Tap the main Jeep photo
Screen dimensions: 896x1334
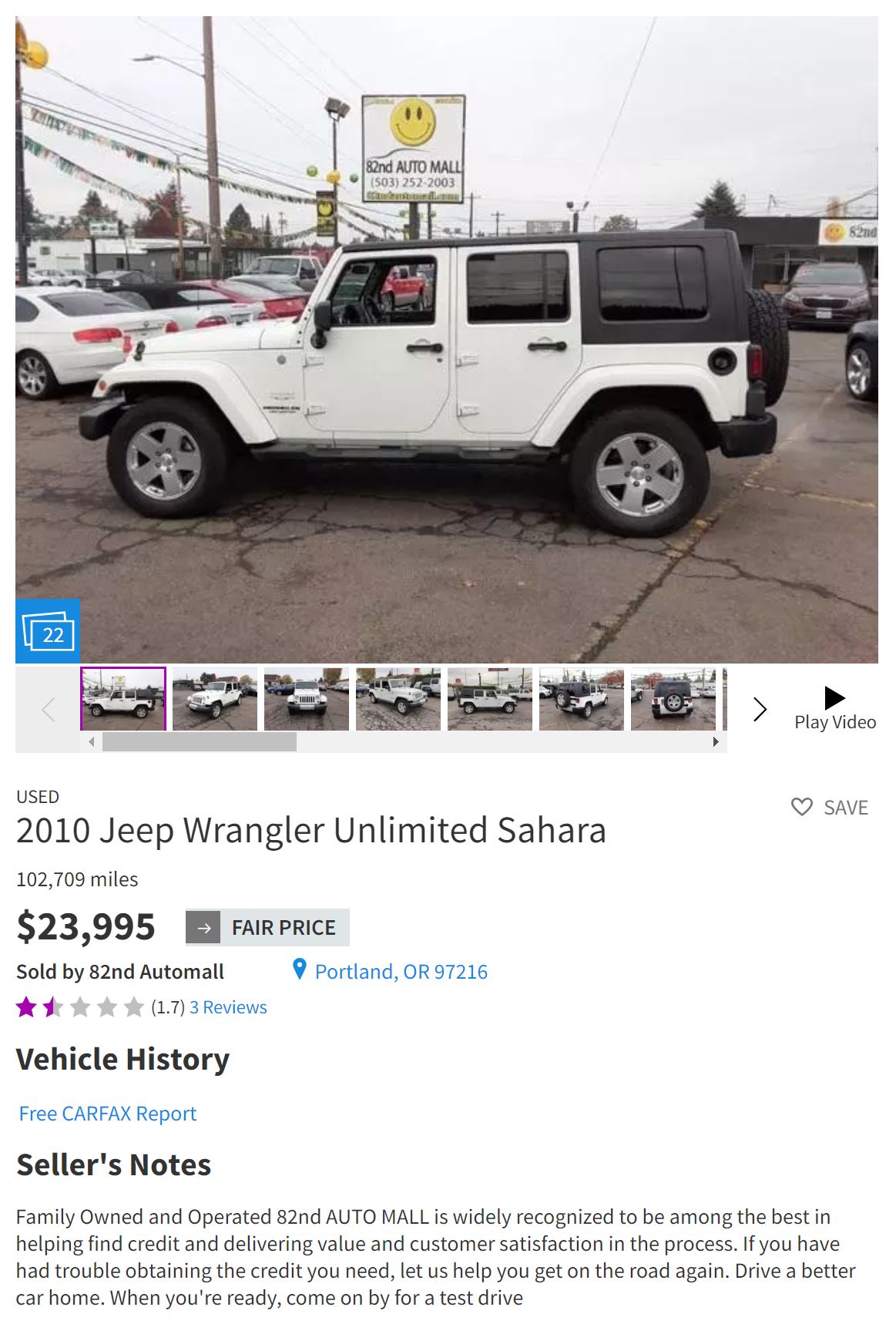click(x=447, y=339)
